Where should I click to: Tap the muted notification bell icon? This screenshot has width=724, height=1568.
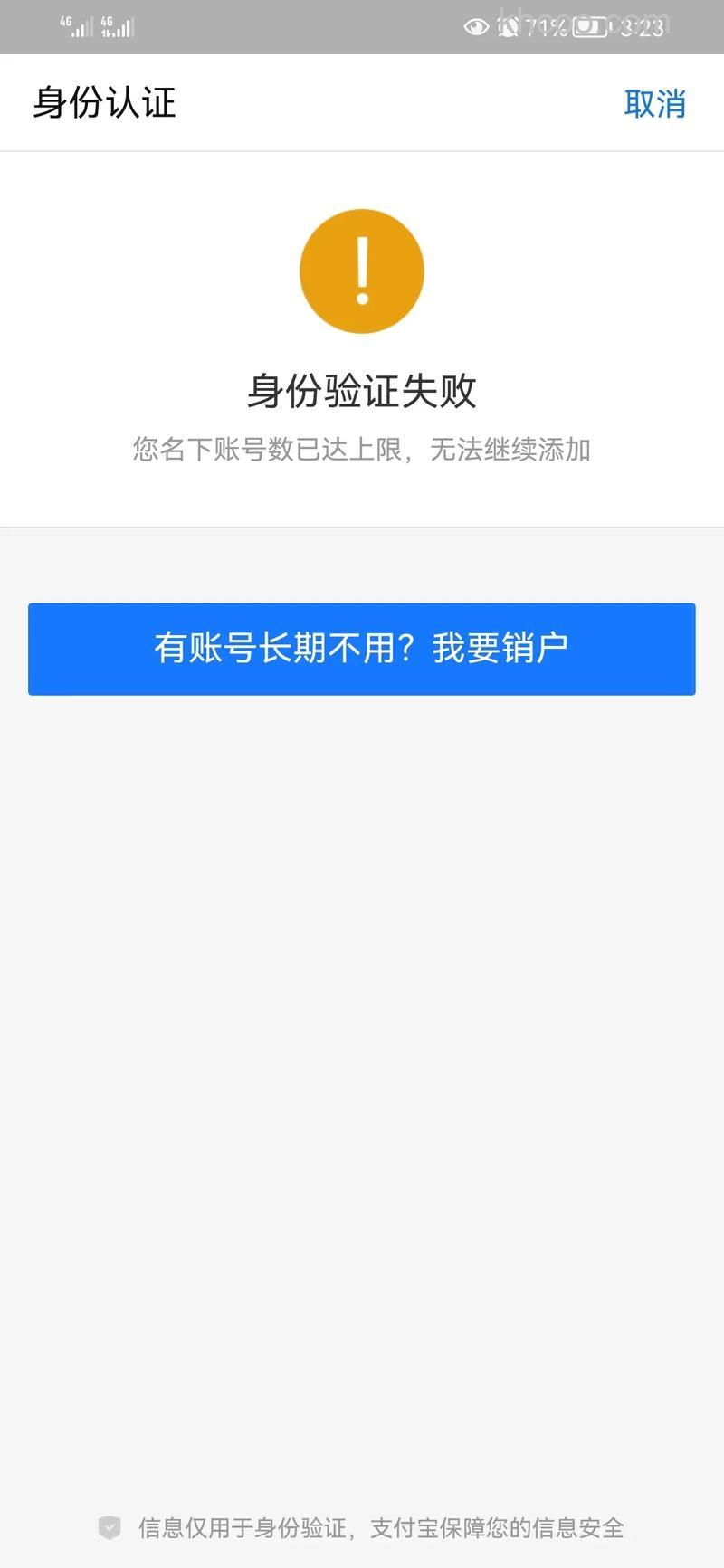pos(510,26)
